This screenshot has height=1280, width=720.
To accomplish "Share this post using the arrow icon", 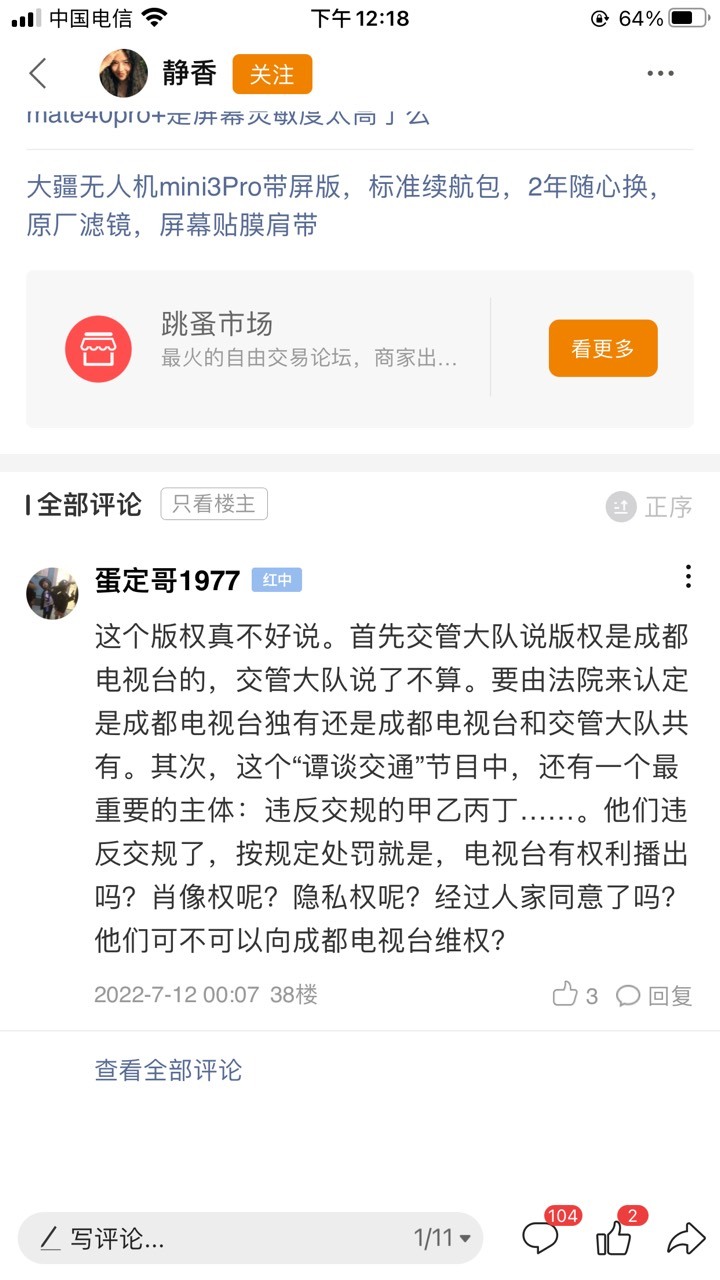I will tap(686, 1238).
